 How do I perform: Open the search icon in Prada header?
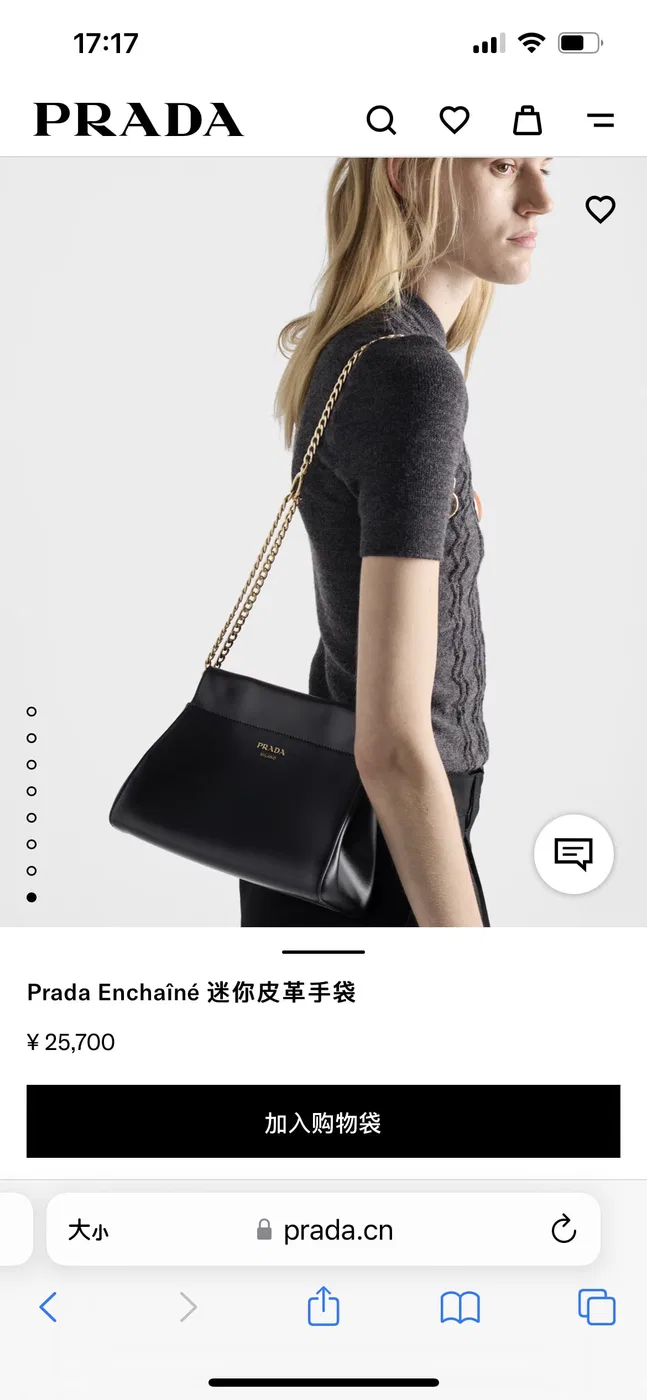click(x=381, y=121)
